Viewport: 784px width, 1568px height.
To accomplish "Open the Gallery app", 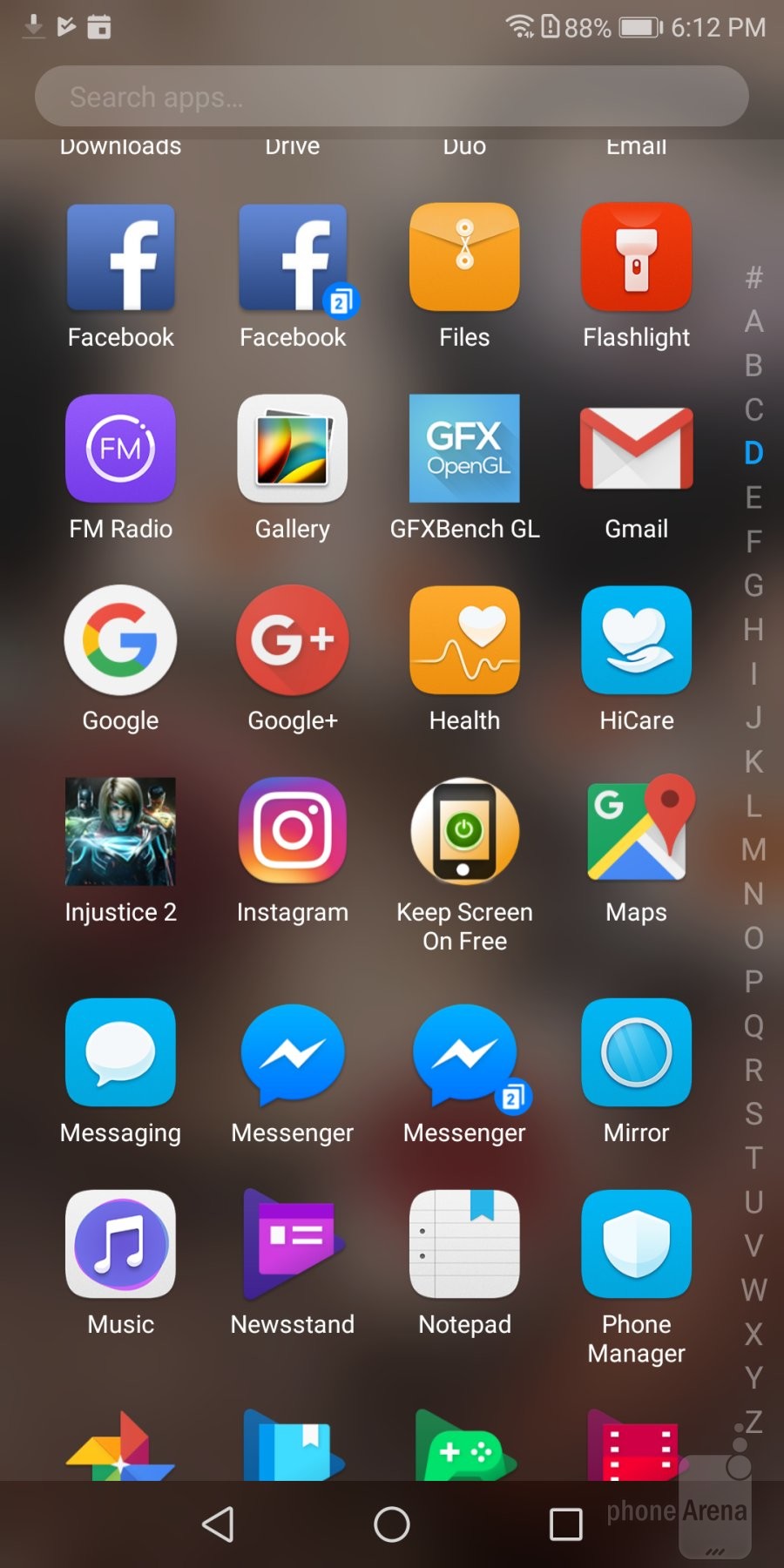I will coord(293,449).
